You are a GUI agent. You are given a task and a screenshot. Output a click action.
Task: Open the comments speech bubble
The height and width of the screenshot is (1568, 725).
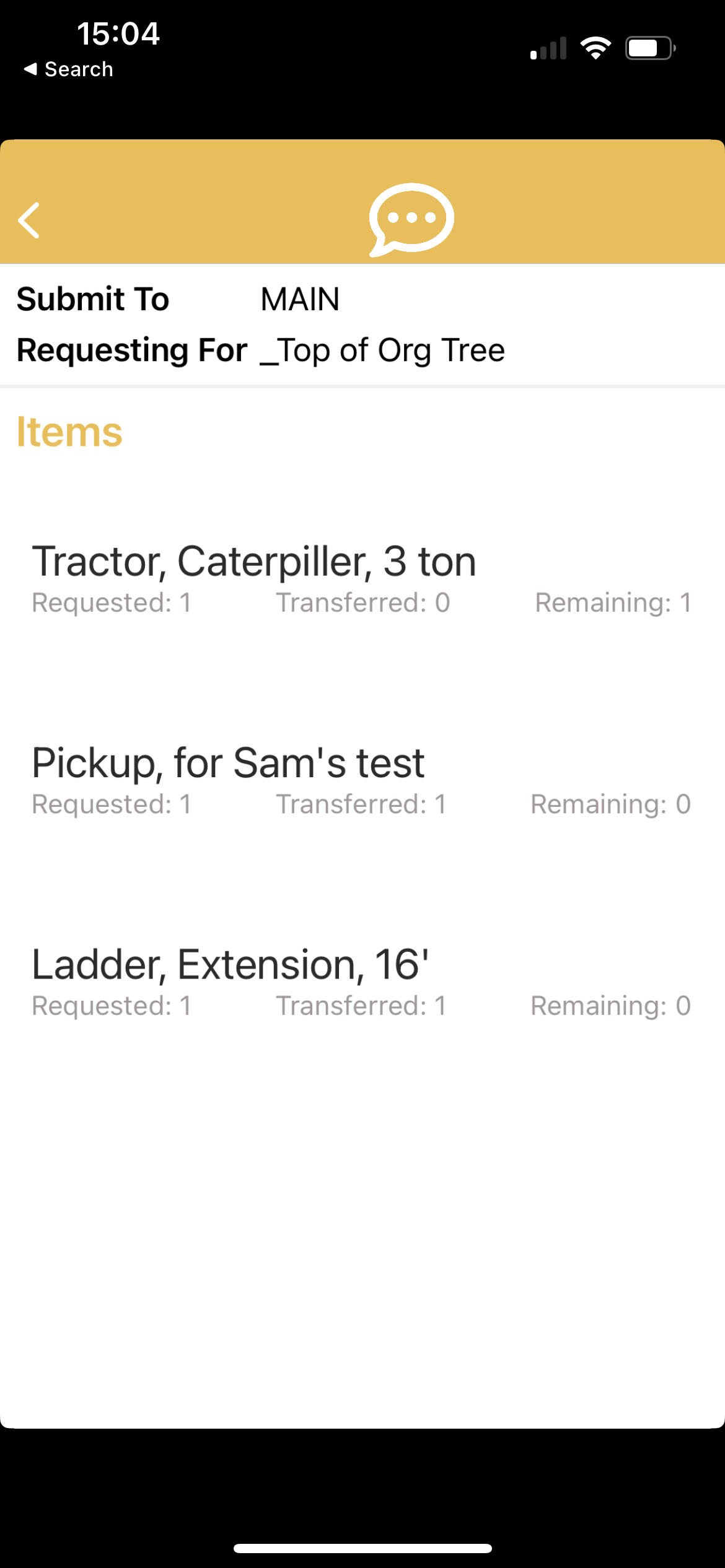tap(411, 219)
